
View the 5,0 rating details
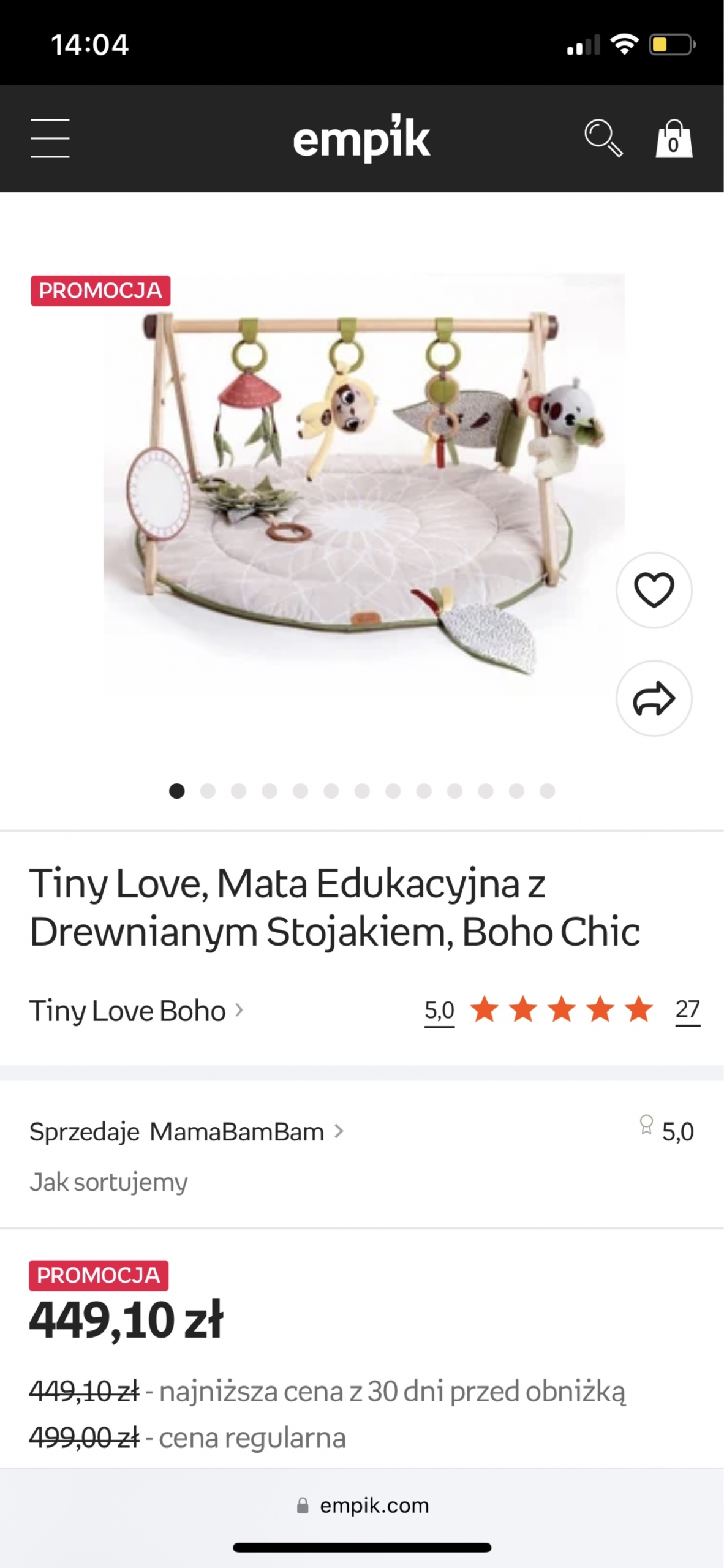[x=439, y=1010]
